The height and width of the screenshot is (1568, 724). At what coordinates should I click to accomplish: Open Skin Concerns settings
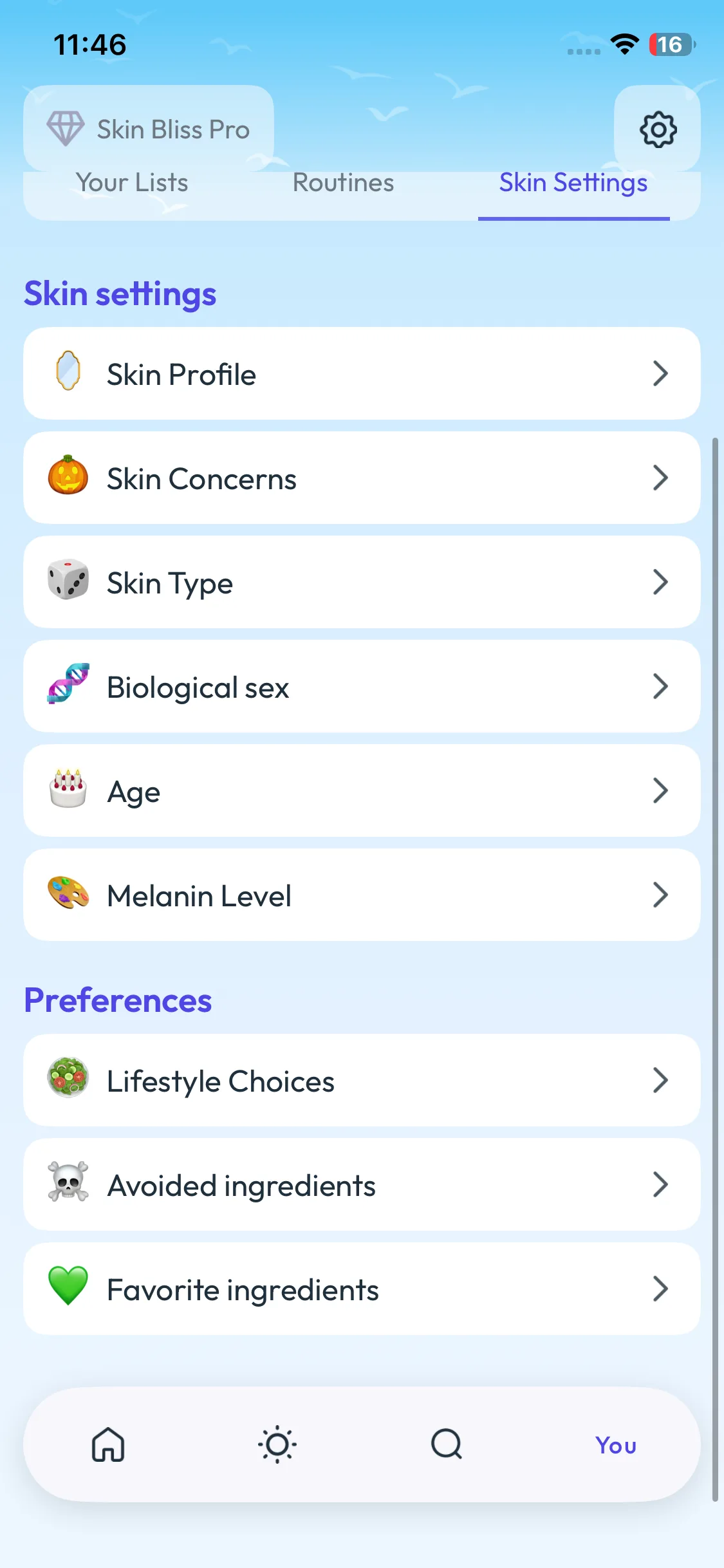tap(362, 478)
